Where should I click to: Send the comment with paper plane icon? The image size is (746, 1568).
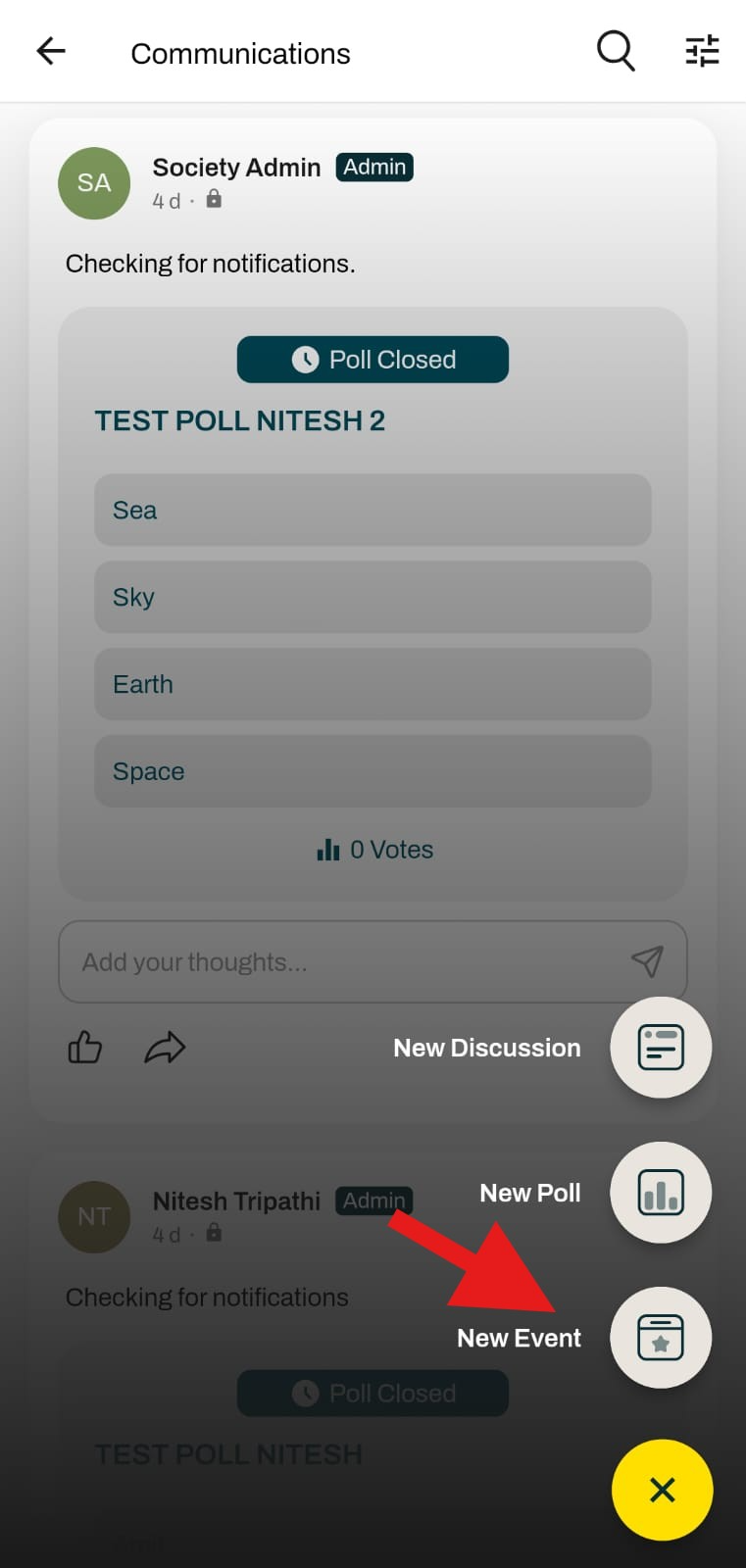coord(647,961)
